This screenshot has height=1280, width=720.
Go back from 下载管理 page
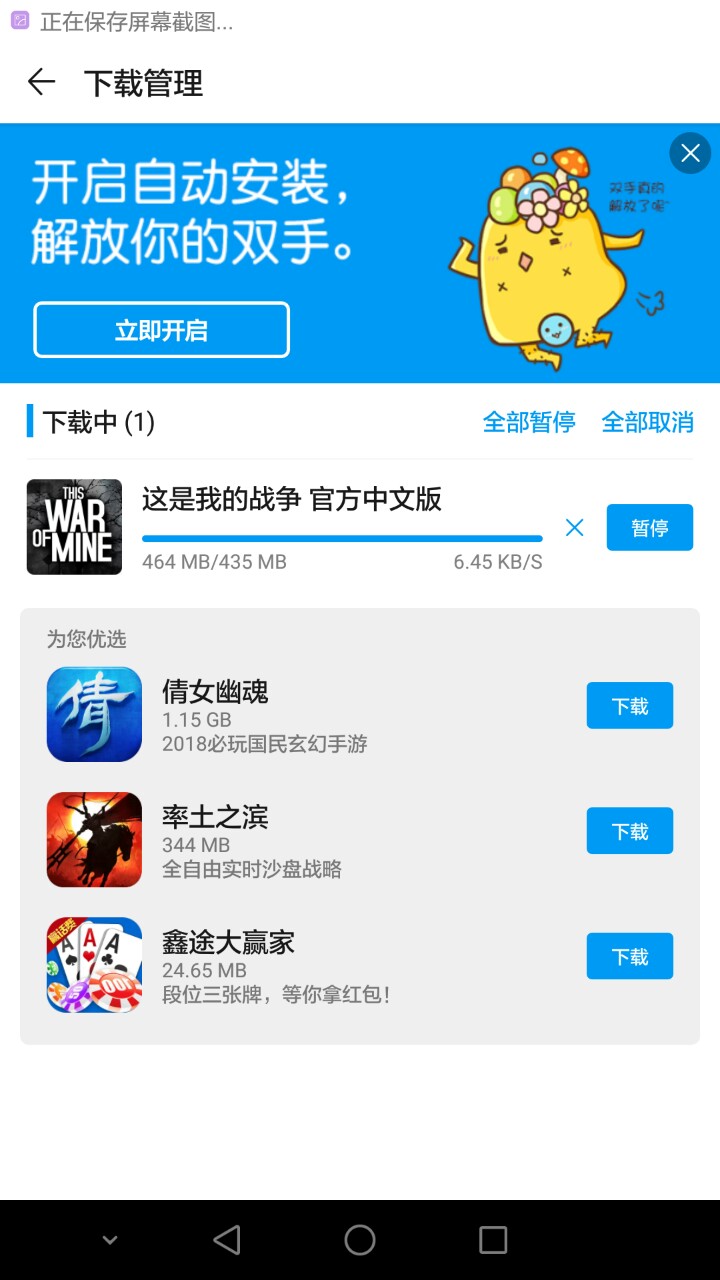[x=41, y=82]
